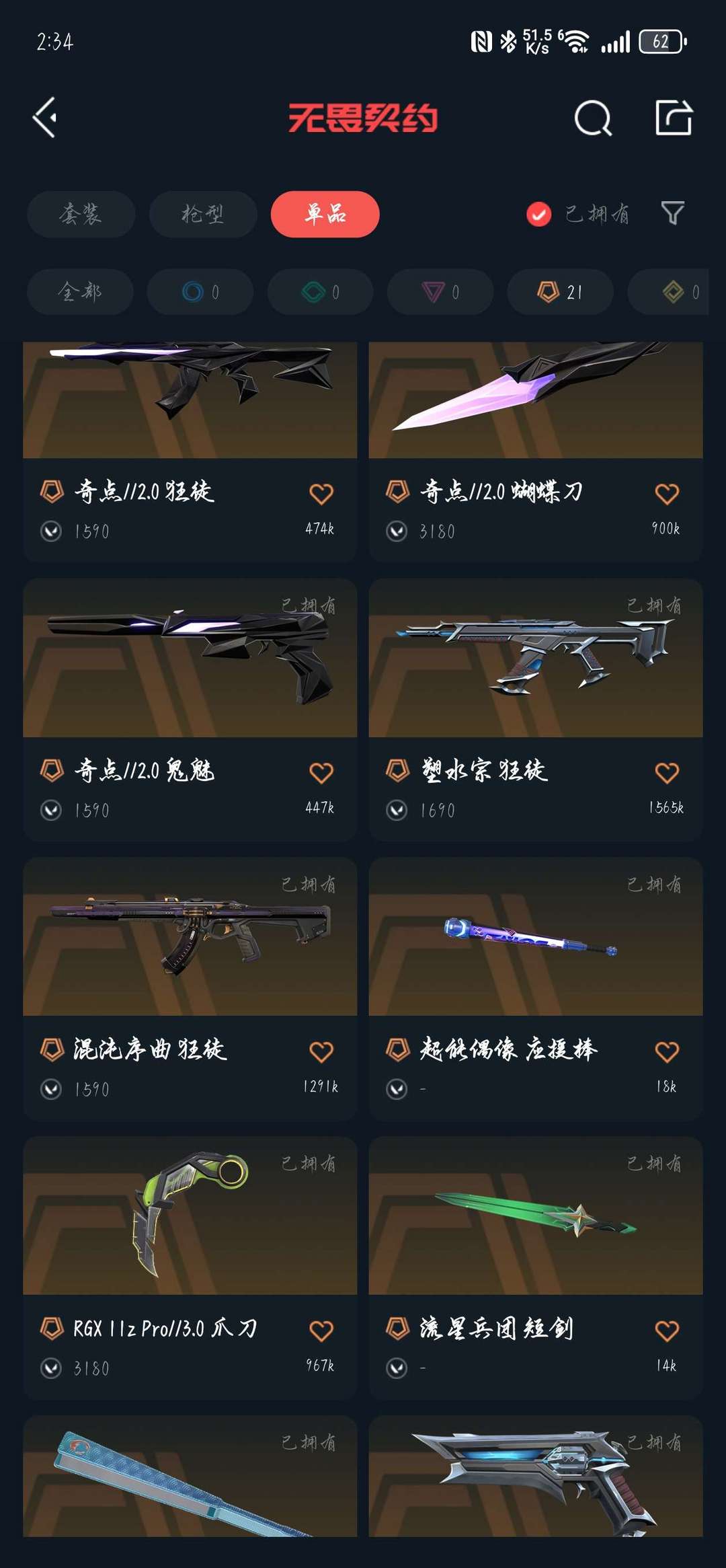Open the 奇点//2.0 鬼魅 card
The height and width of the screenshot is (1568, 726).
pos(190,710)
